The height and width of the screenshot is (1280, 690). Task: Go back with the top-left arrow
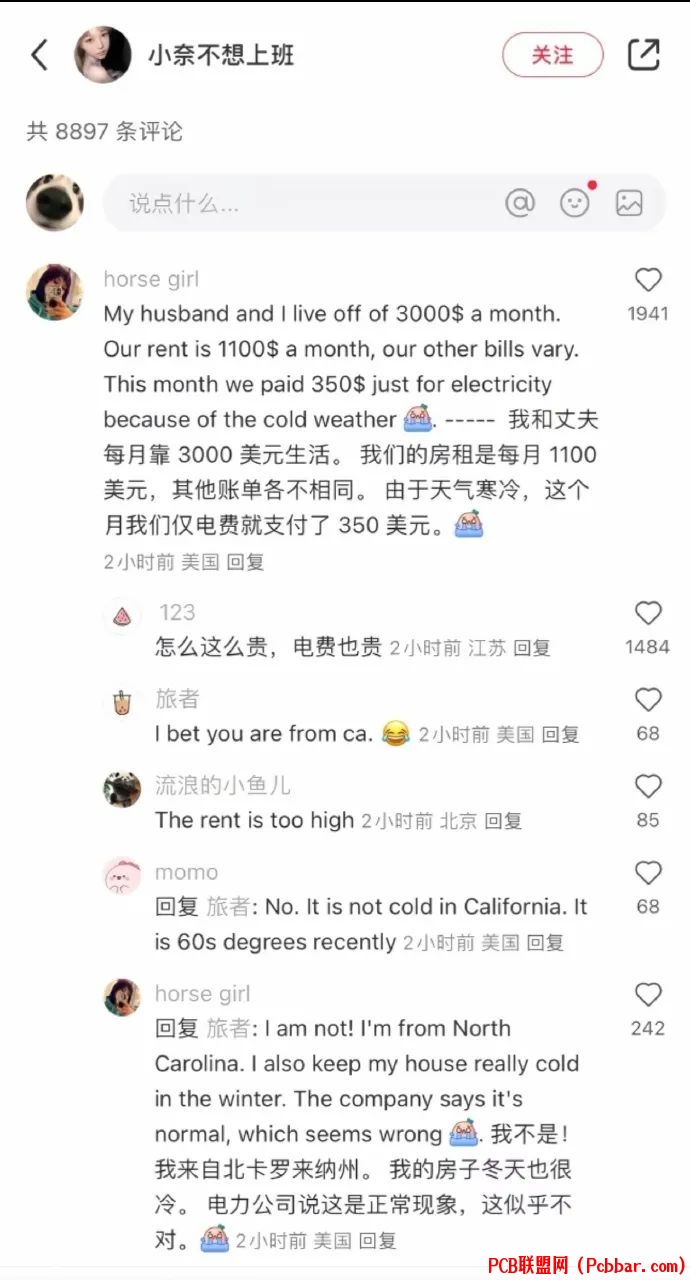(40, 55)
